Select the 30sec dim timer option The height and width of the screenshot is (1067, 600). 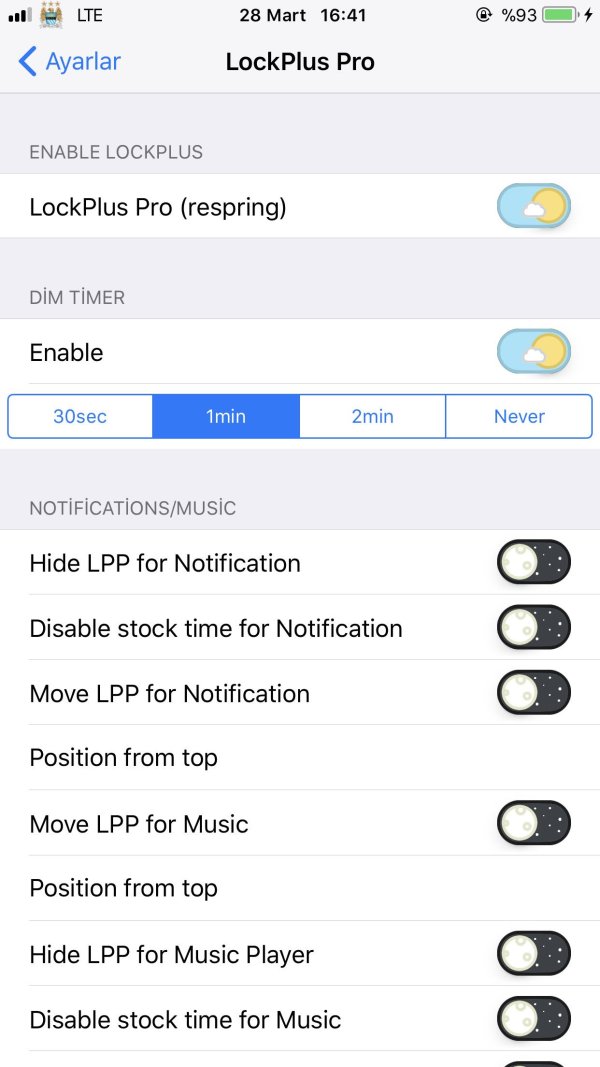[x=80, y=416]
